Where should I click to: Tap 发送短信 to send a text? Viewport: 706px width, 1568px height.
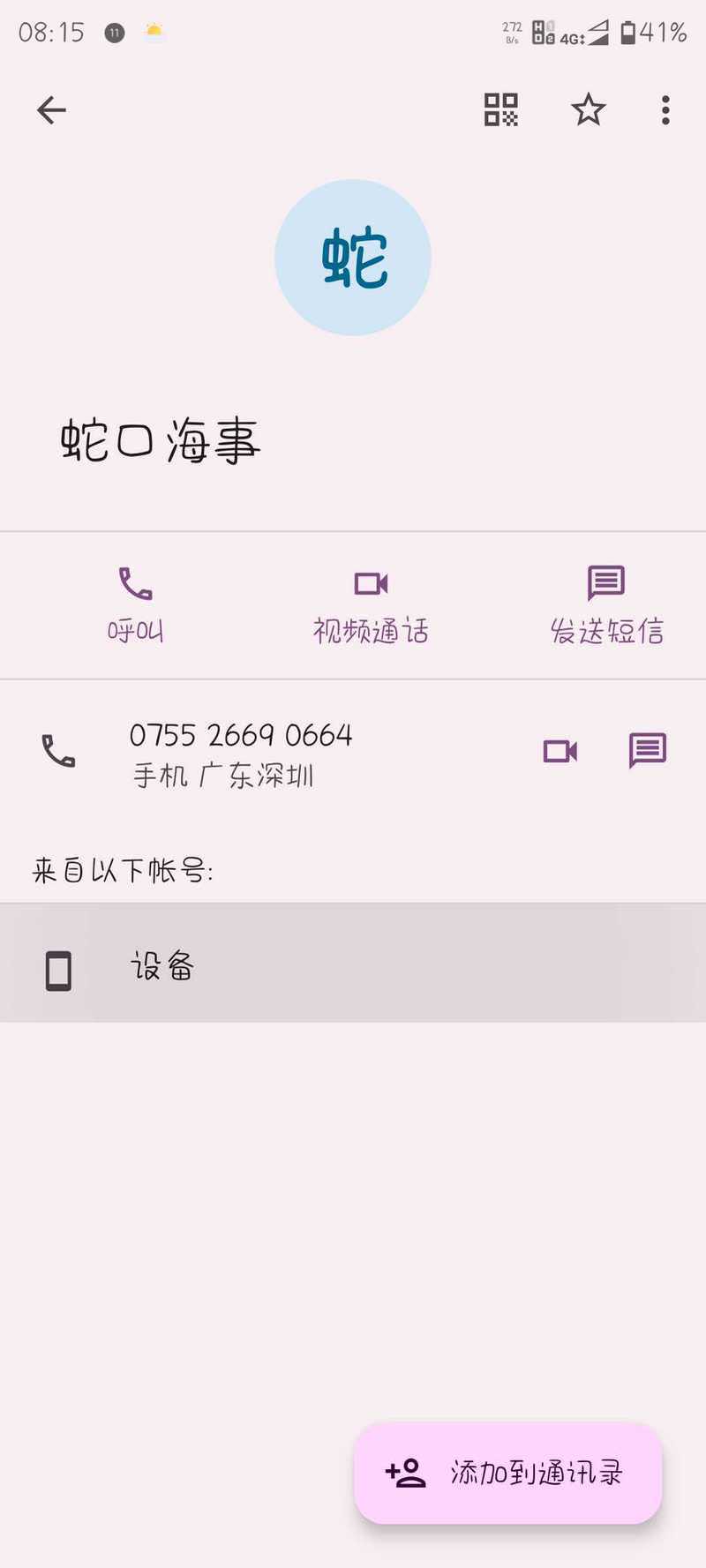[606, 605]
